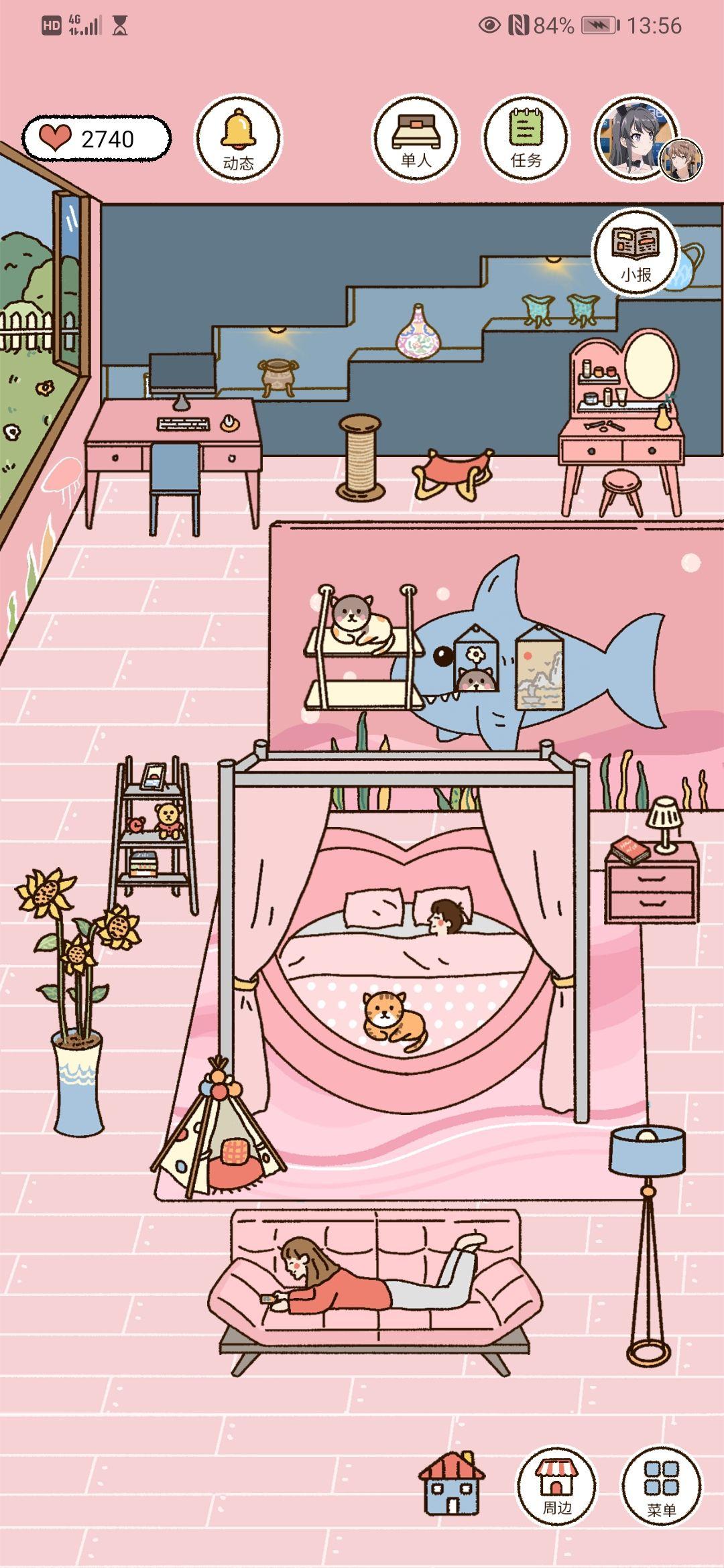Open the 动态 notifications bell
This screenshot has width=724, height=1568.
click(x=238, y=139)
